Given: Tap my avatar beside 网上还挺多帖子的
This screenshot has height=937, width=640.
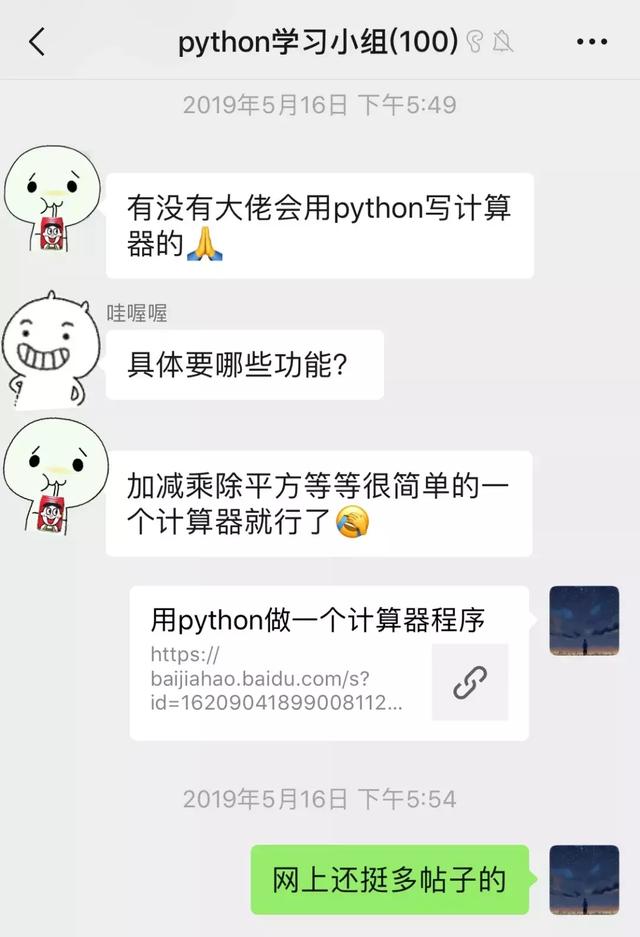Looking at the screenshot, I should pyautogui.click(x=584, y=879).
